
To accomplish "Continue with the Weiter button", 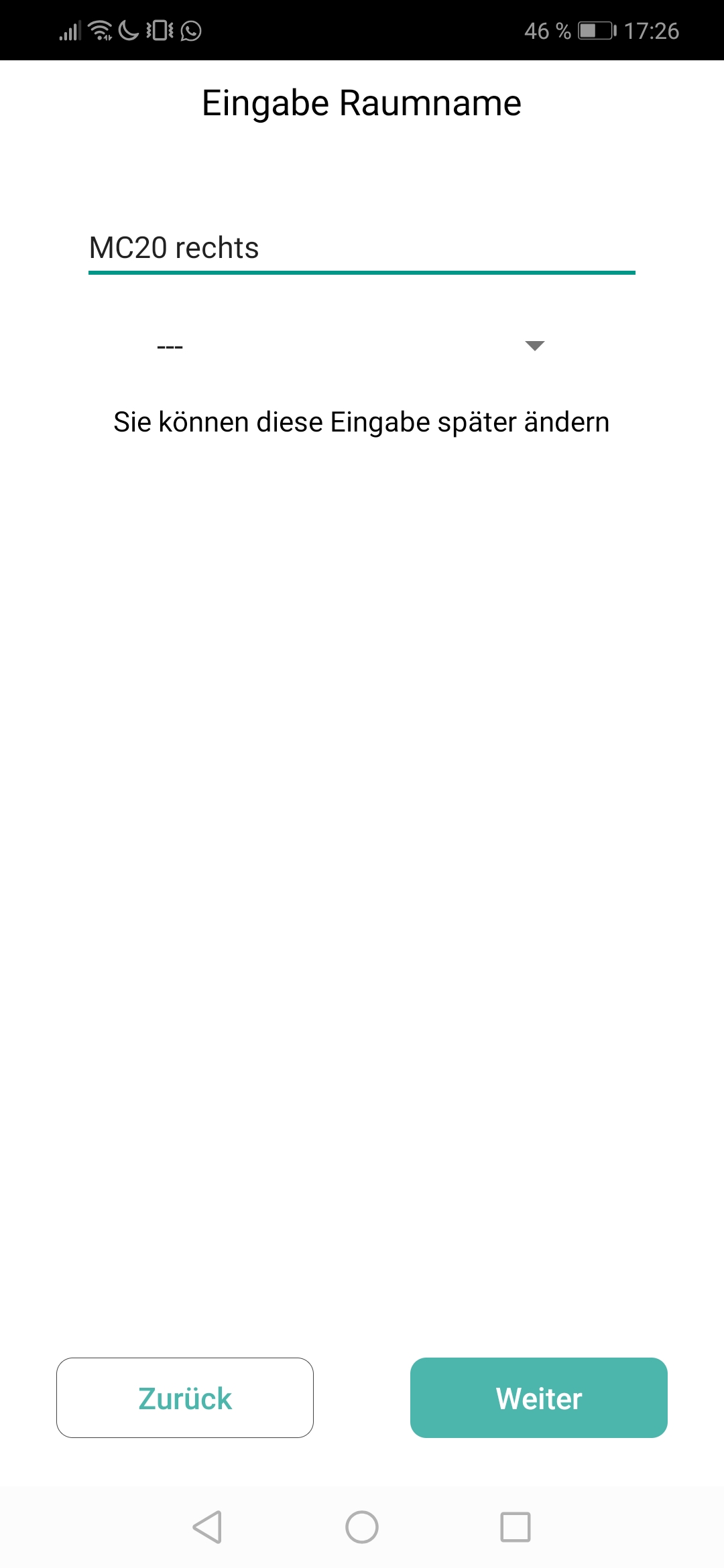I will coord(538,1398).
